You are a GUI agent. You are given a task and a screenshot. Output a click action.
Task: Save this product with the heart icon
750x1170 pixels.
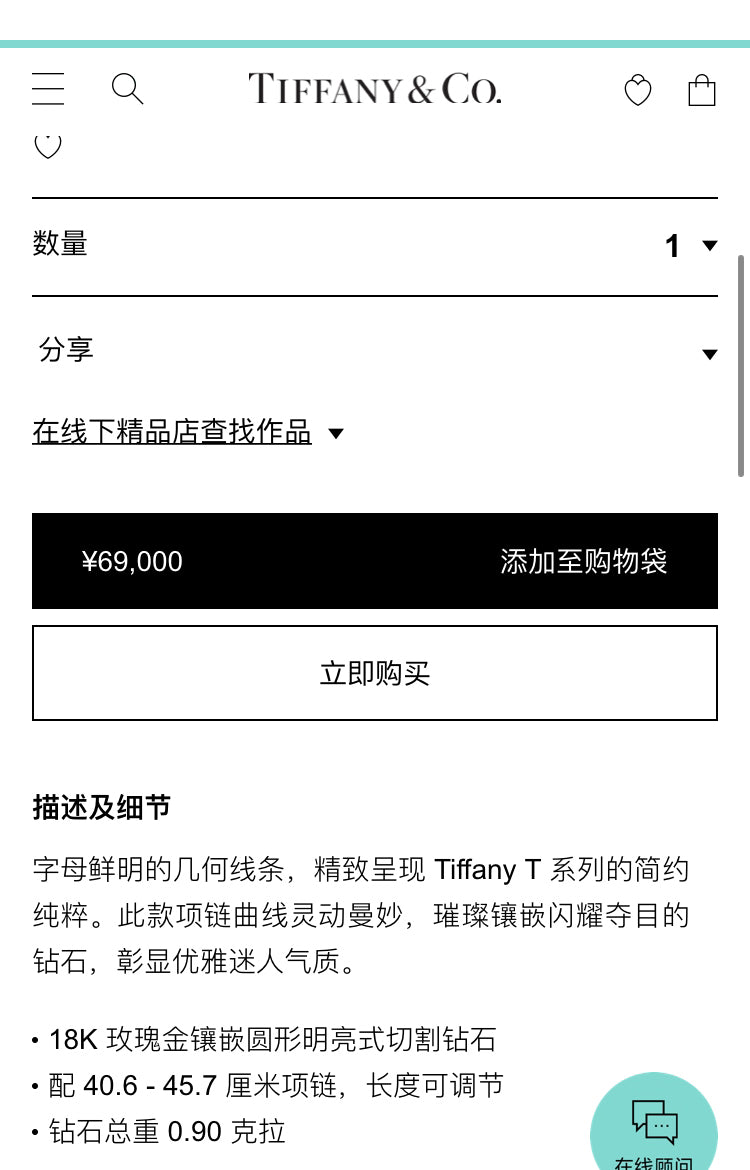point(48,146)
